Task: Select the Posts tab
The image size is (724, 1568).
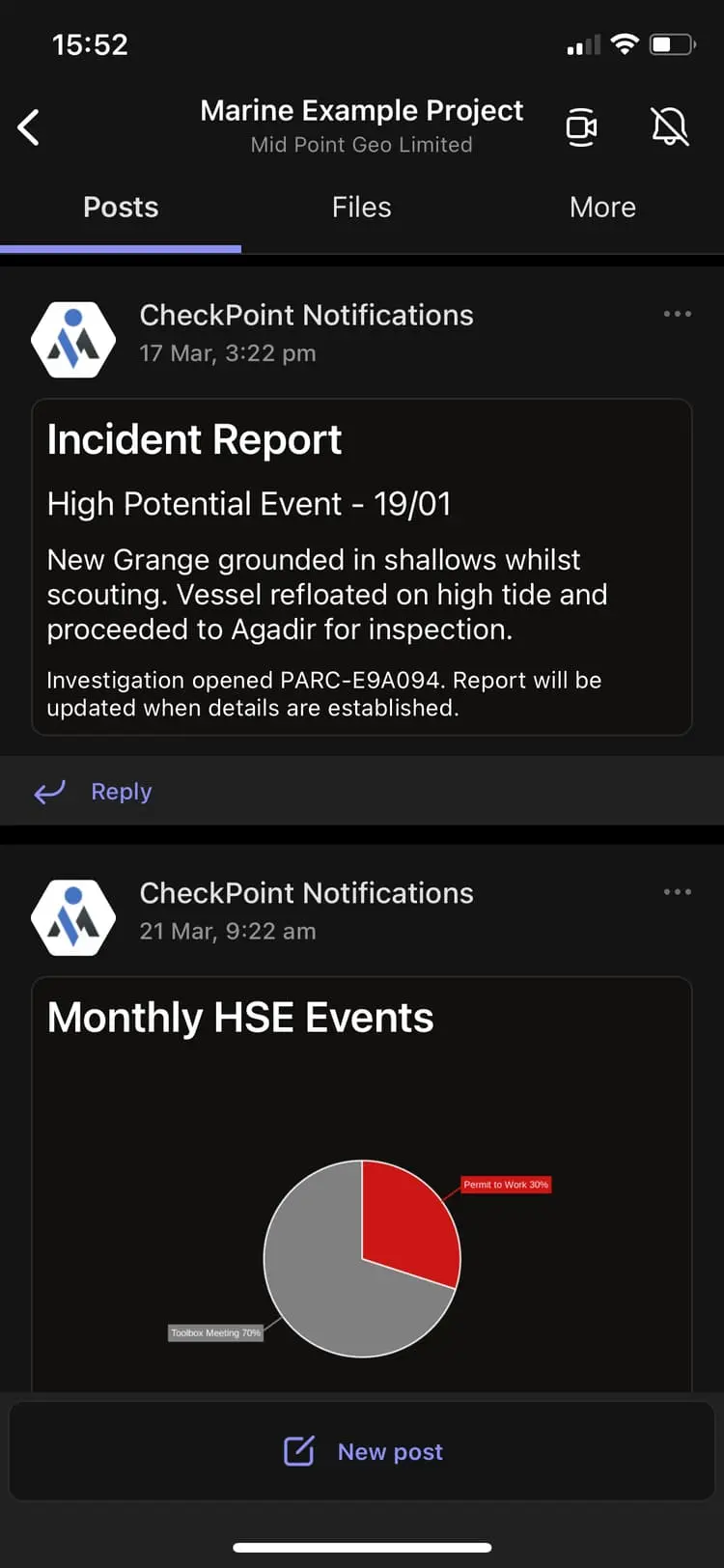Action: (121, 208)
